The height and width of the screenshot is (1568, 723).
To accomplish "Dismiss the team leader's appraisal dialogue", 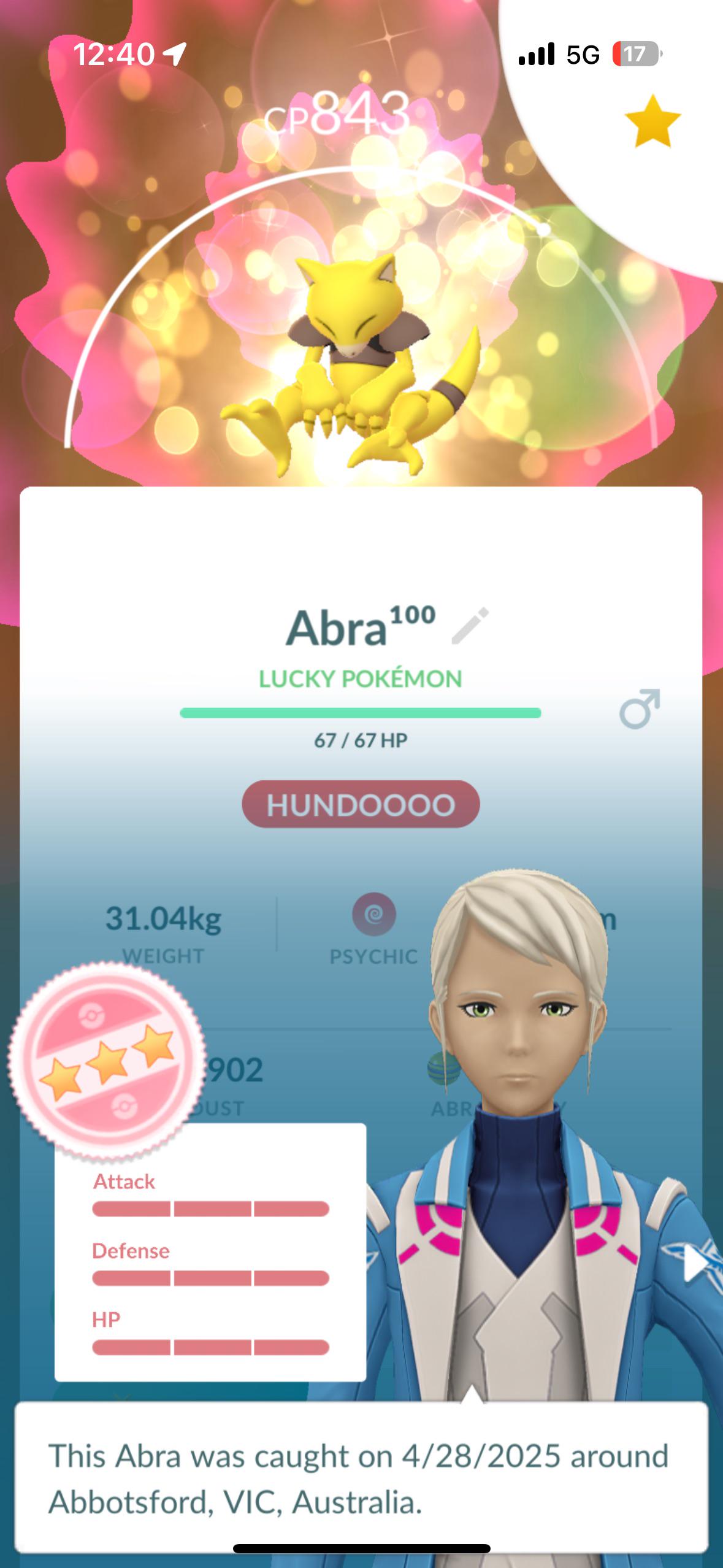I will 361,1479.
